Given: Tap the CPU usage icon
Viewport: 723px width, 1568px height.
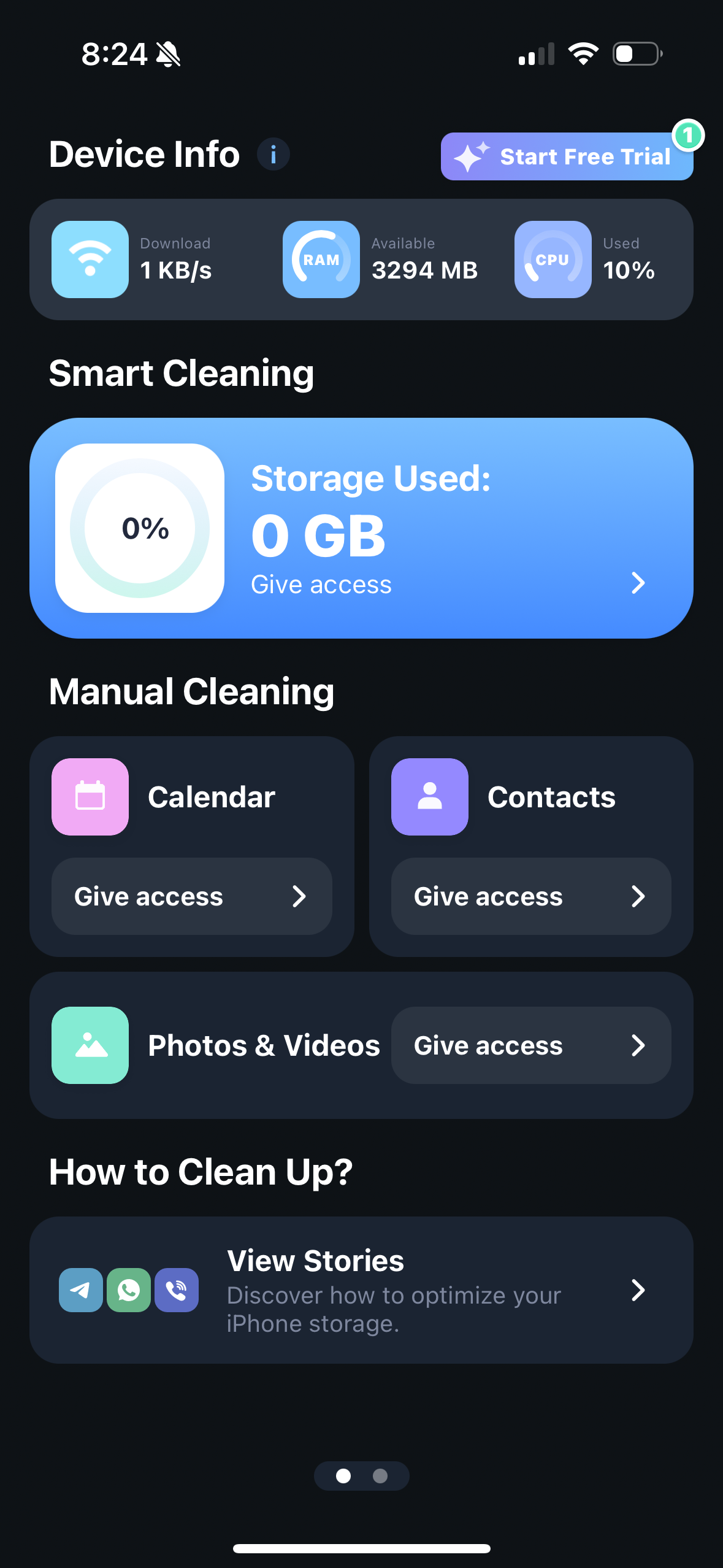Looking at the screenshot, I should click(x=552, y=259).
